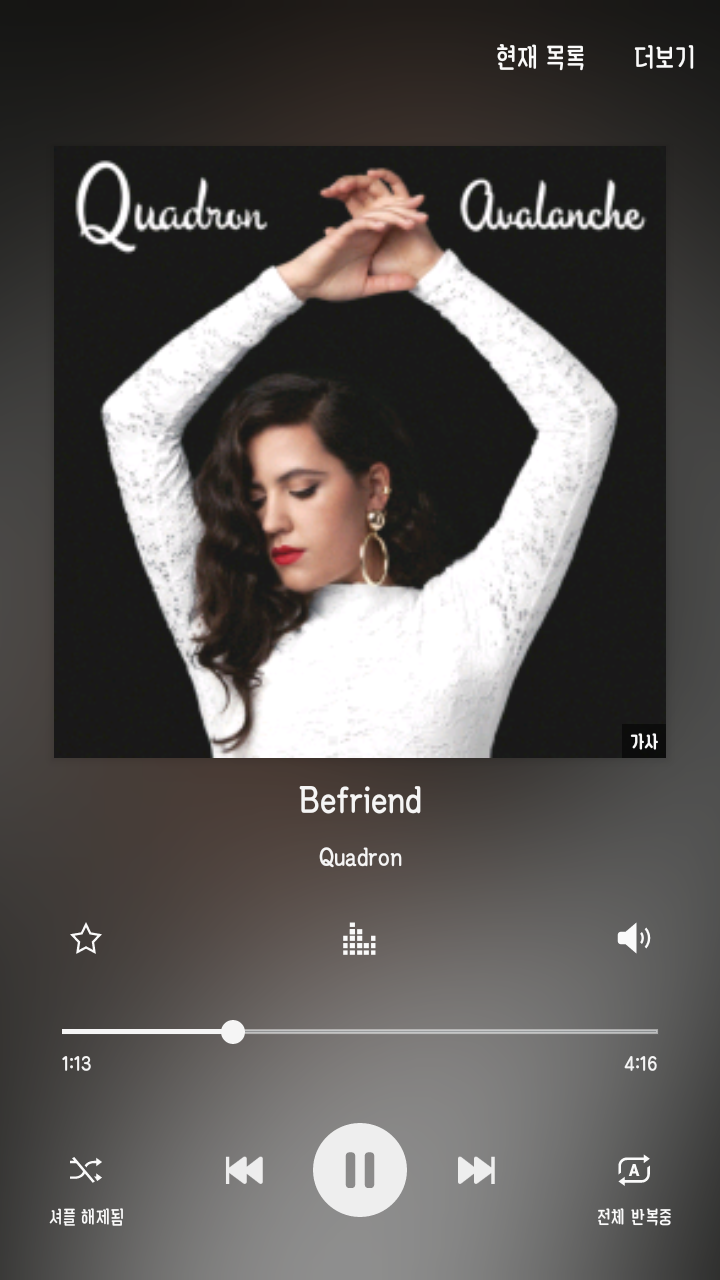Skip back to the previous track
The height and width of the screenshot is (1280, 720).
click(244, 1170)
